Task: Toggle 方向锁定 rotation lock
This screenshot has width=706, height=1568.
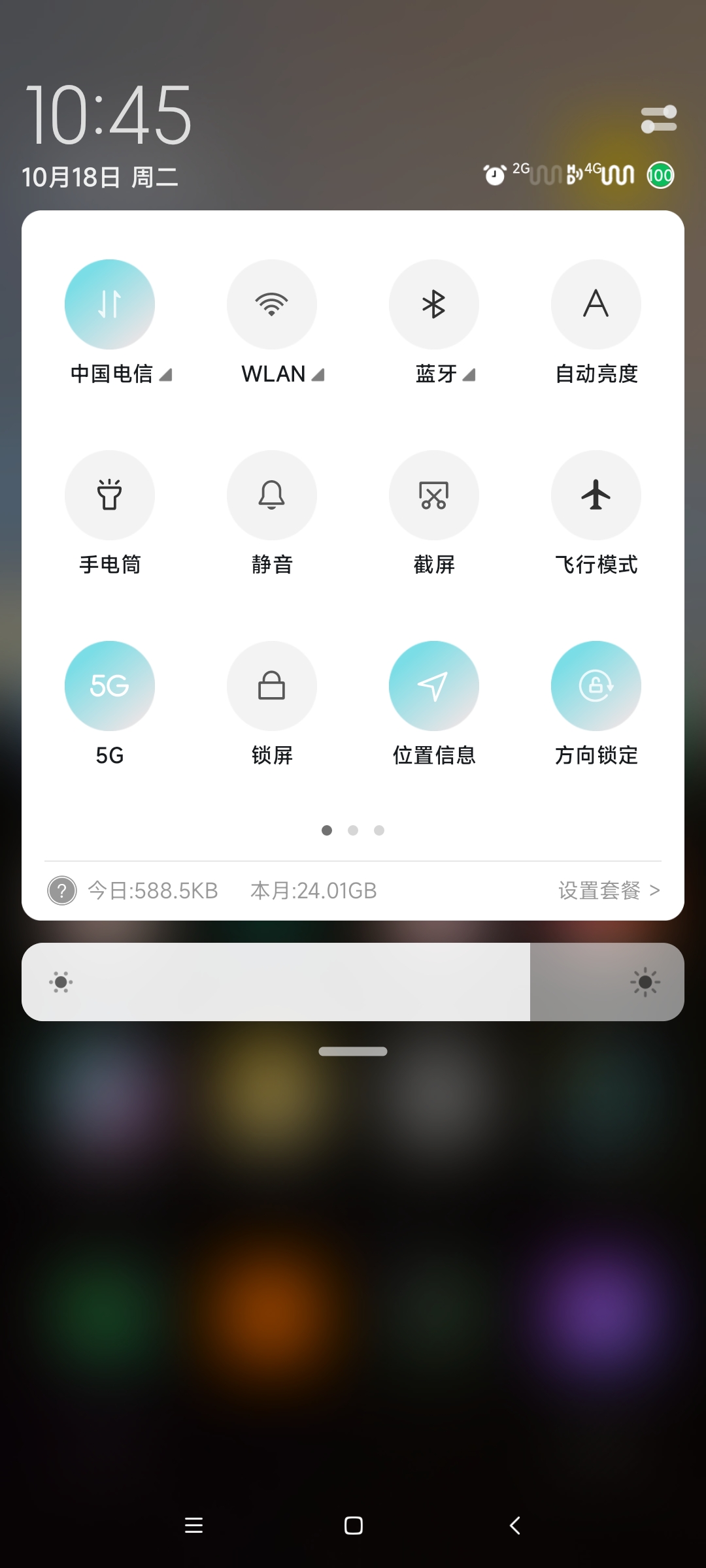Action: (x=596, y=686)
